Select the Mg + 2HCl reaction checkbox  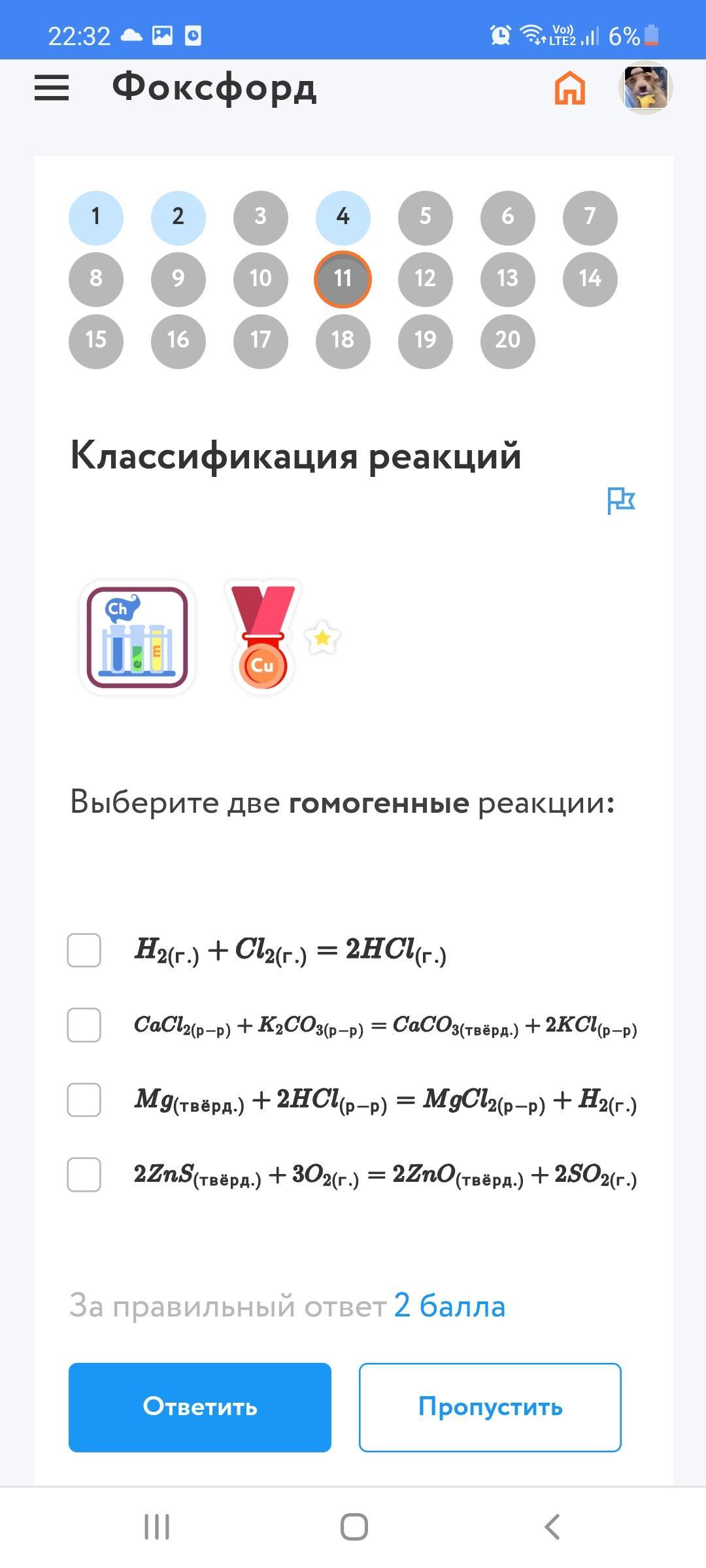click(84, 1100)
